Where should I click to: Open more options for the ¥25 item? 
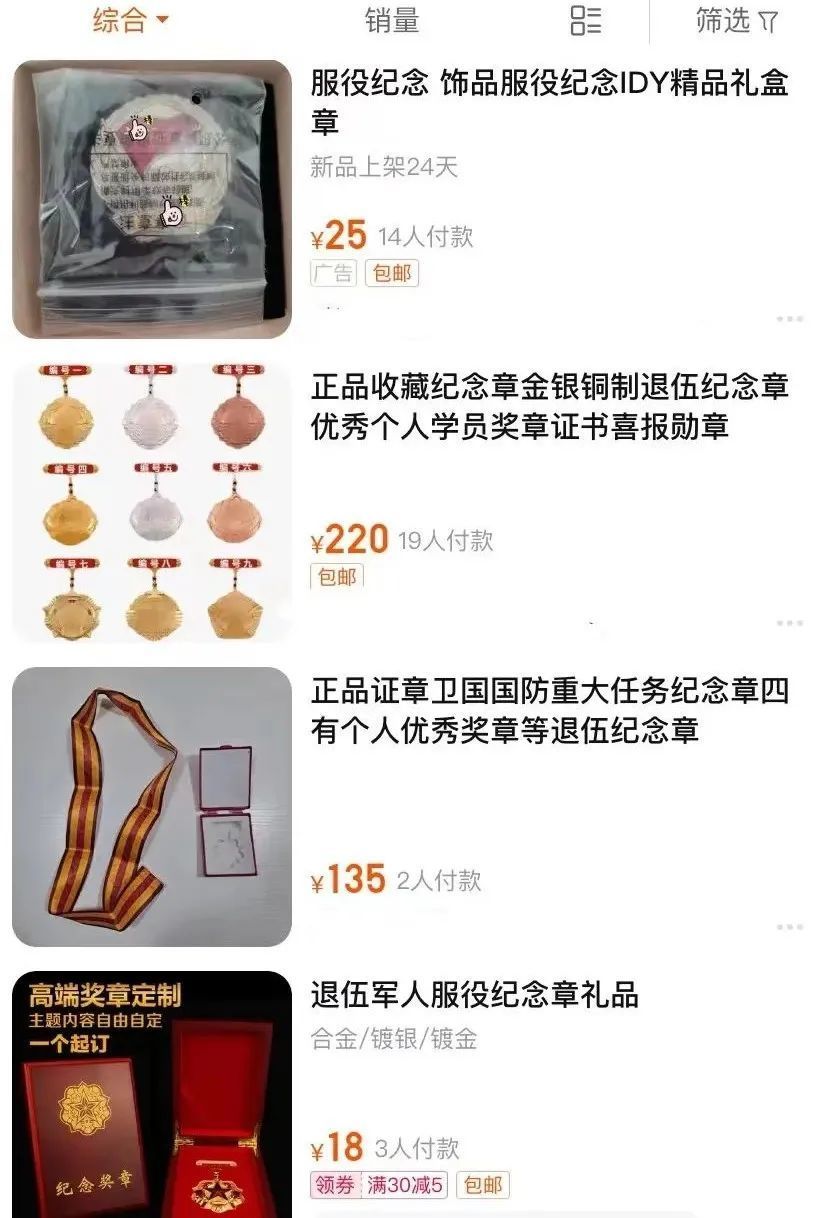tap(789, 319)
